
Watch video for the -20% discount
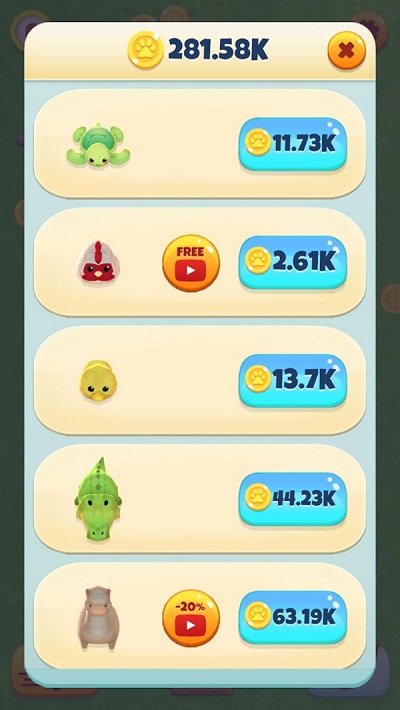point(191,618)
